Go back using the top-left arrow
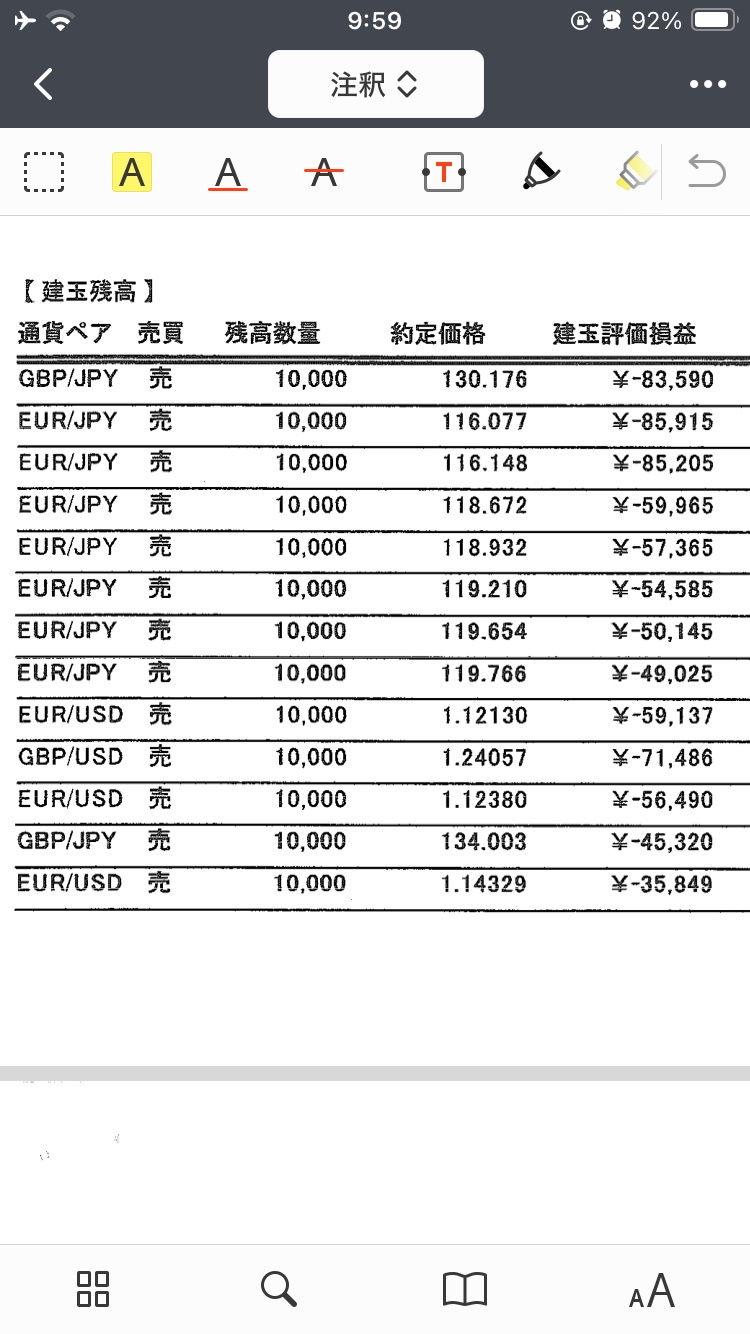750x1334 pixels. coord(43,84)
